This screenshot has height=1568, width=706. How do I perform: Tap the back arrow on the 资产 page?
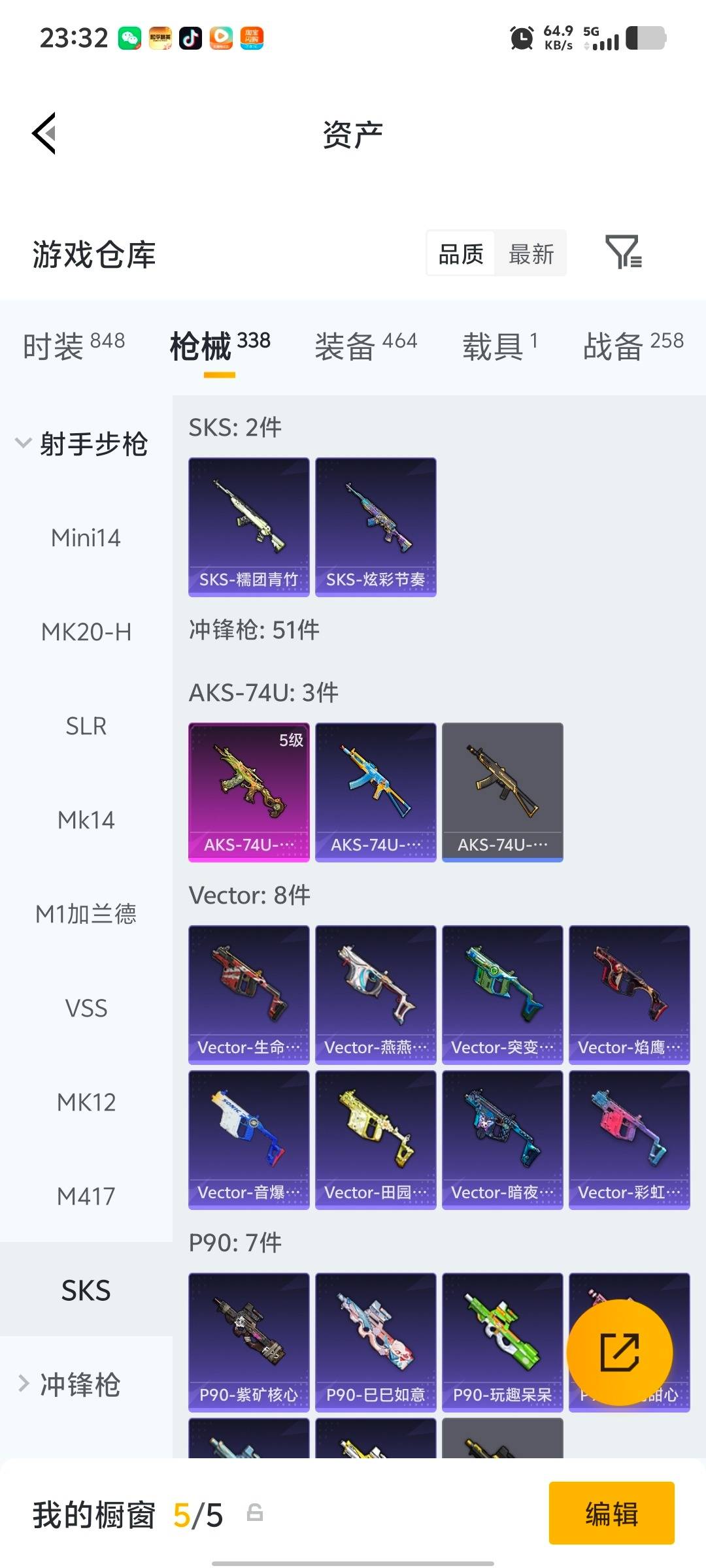pyautogui.click(x=44, y=134)
